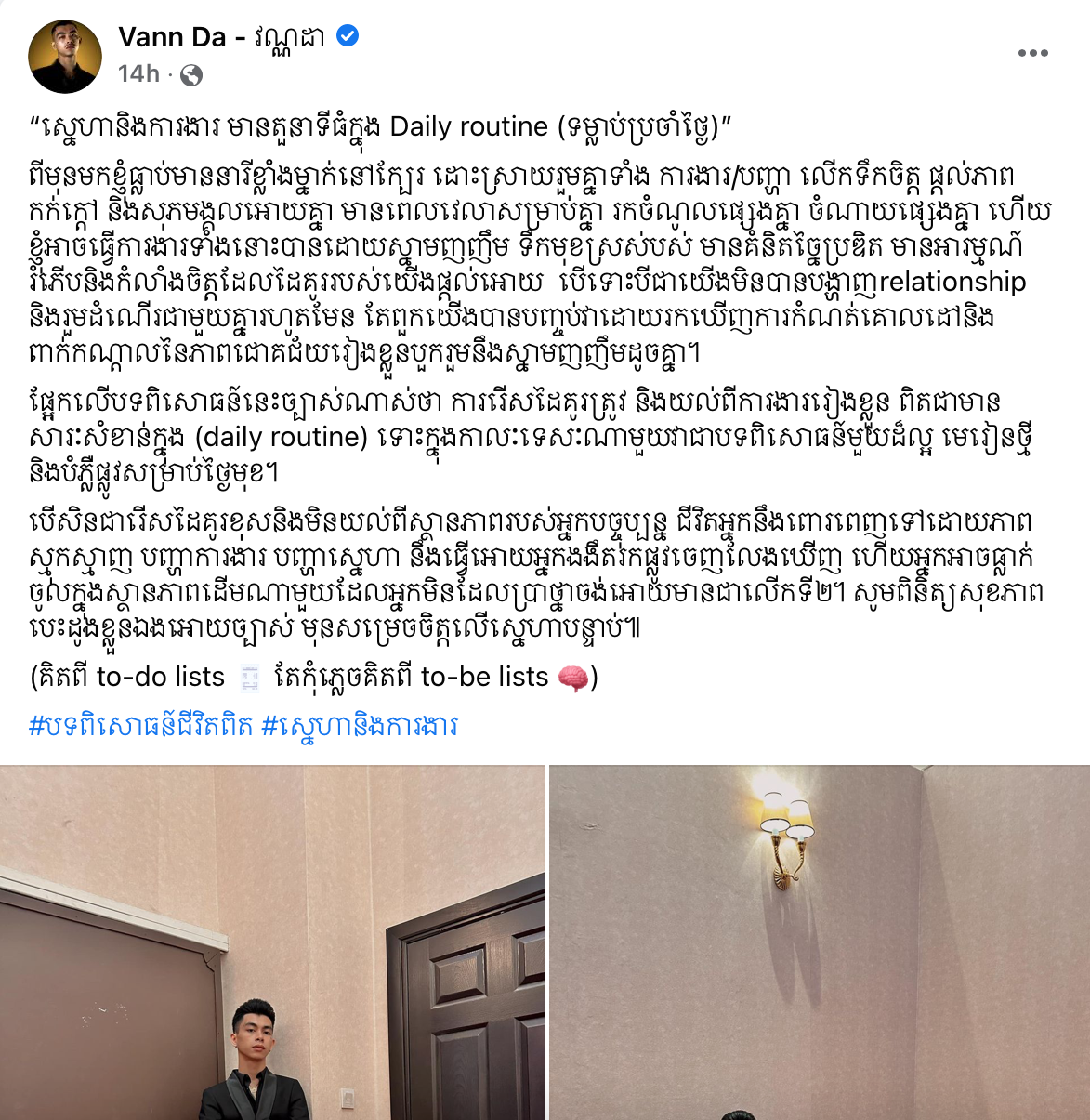
Task: Open the right photo with wall lamp
Action: [x=820, y=942]
